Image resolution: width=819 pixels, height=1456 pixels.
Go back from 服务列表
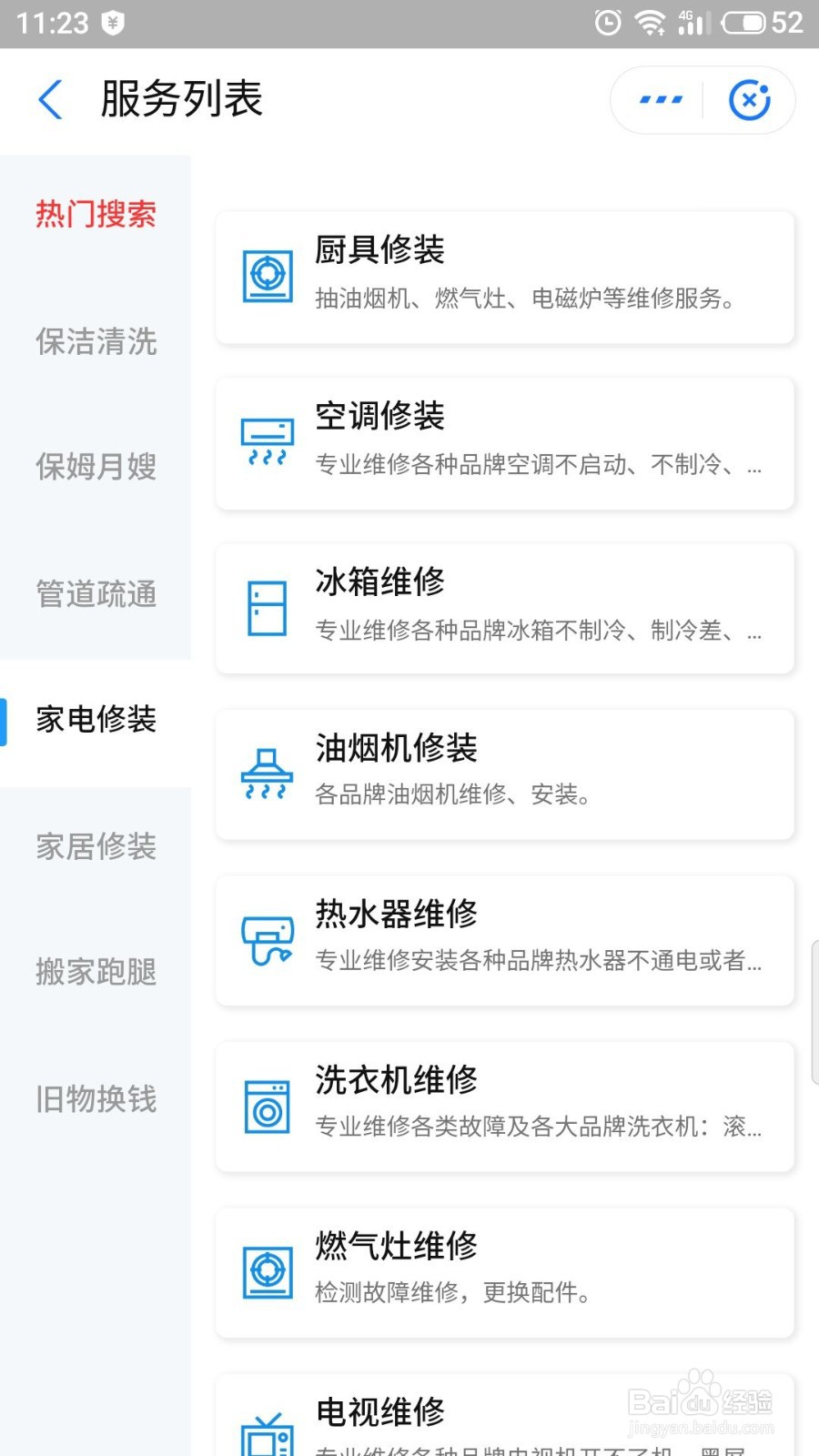coord(51,99)
